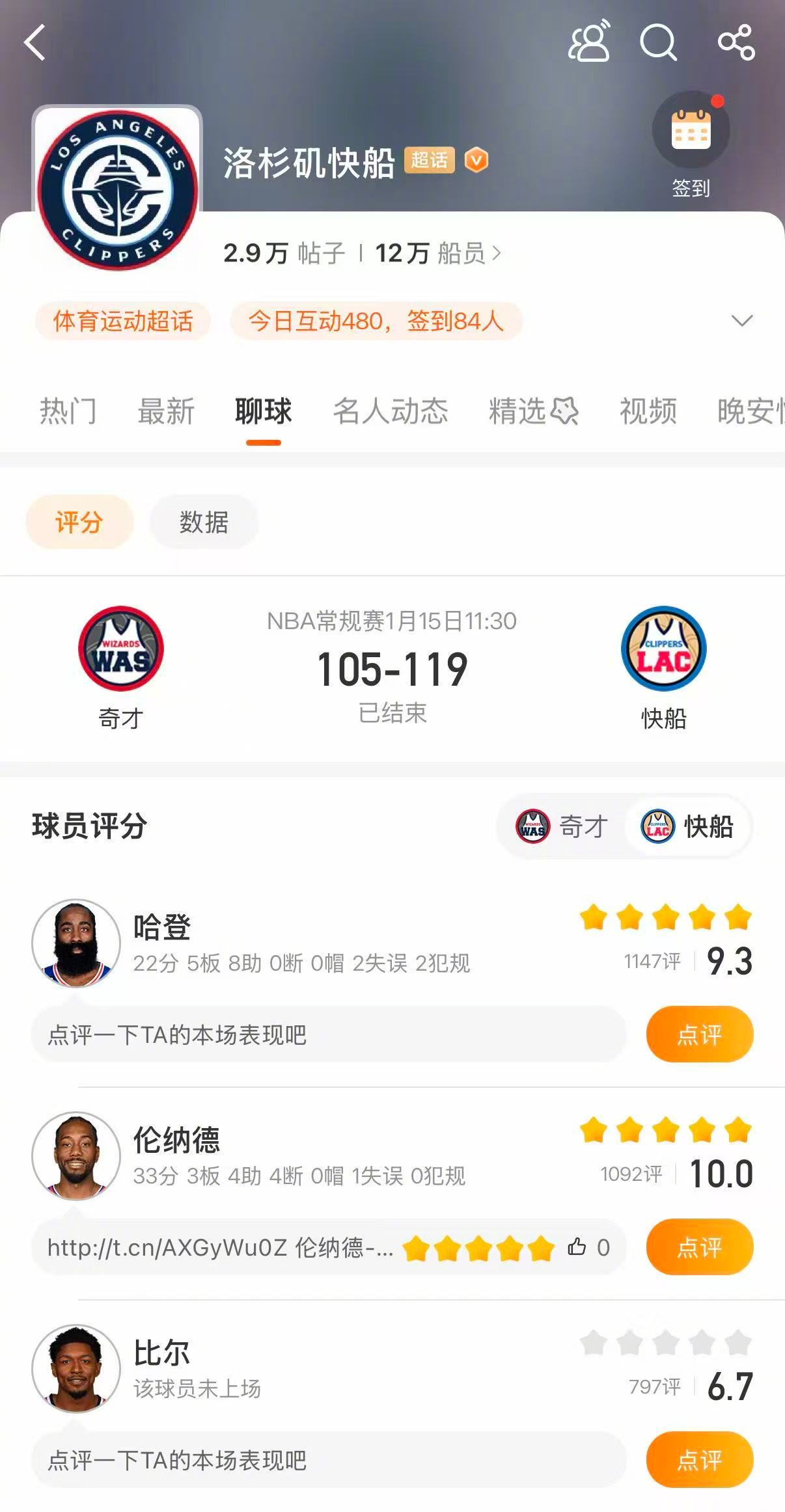Switch to the 聊球 tab
785x1512 pixels.
(262, 411)
